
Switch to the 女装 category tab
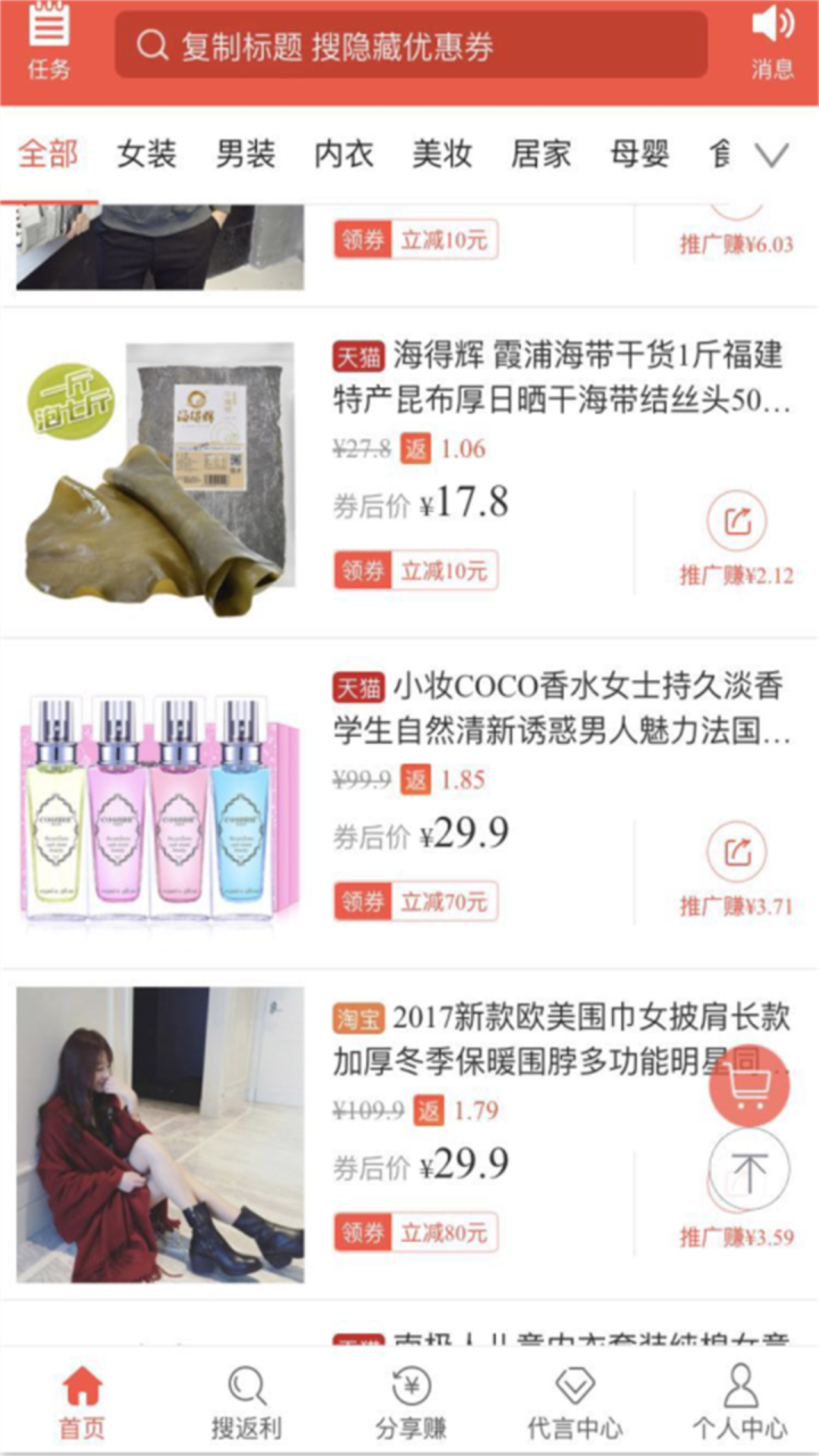coord(146,154)
